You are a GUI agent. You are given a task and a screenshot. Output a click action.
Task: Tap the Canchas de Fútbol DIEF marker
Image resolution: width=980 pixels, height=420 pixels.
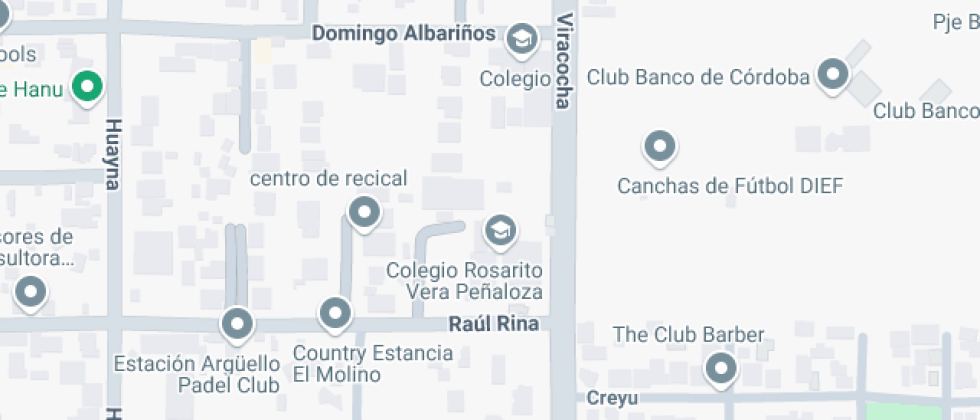click(659, 147)
